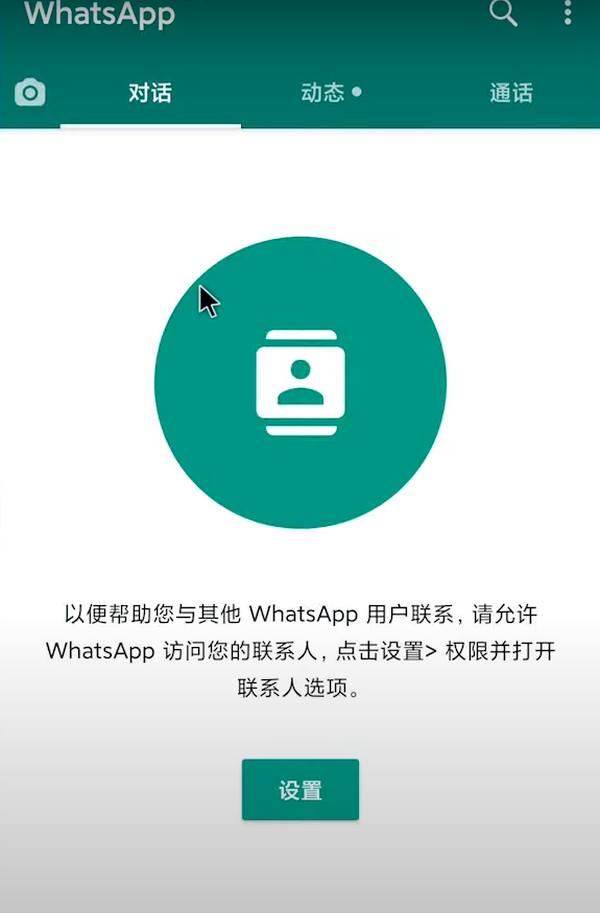
Task: Tap the 设置 button
Action: 300,790
